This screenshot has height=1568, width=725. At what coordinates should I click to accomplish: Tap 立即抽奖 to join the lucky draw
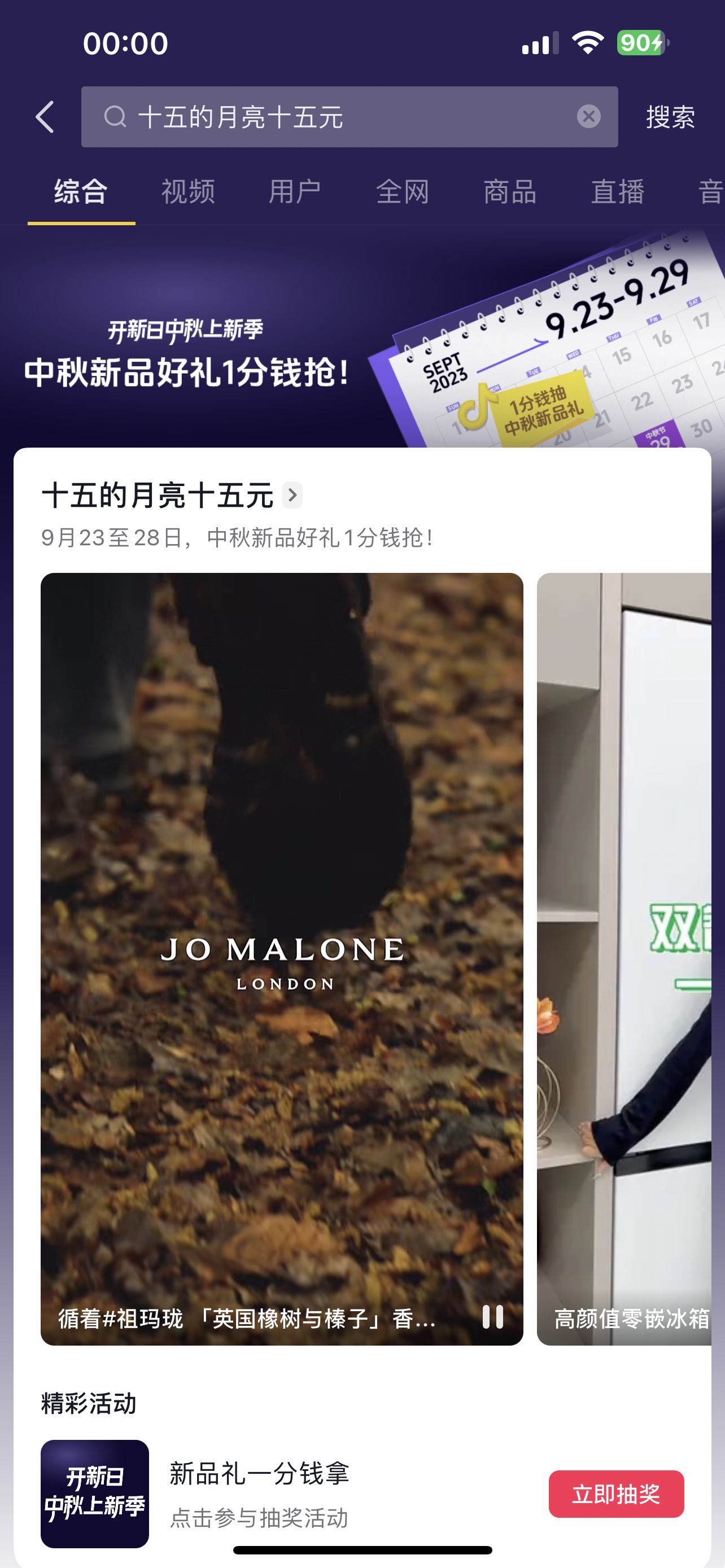(x=616, y=1493)
